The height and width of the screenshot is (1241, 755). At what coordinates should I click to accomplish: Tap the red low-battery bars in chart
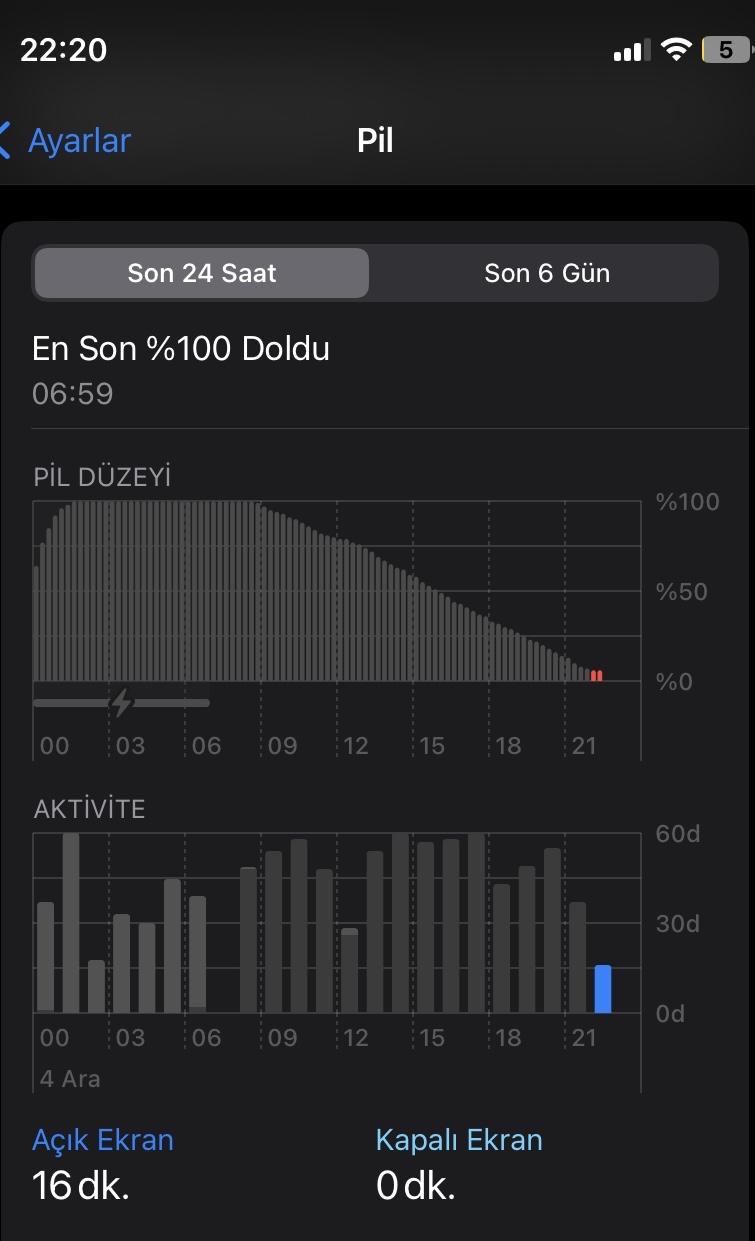point(596,676)
